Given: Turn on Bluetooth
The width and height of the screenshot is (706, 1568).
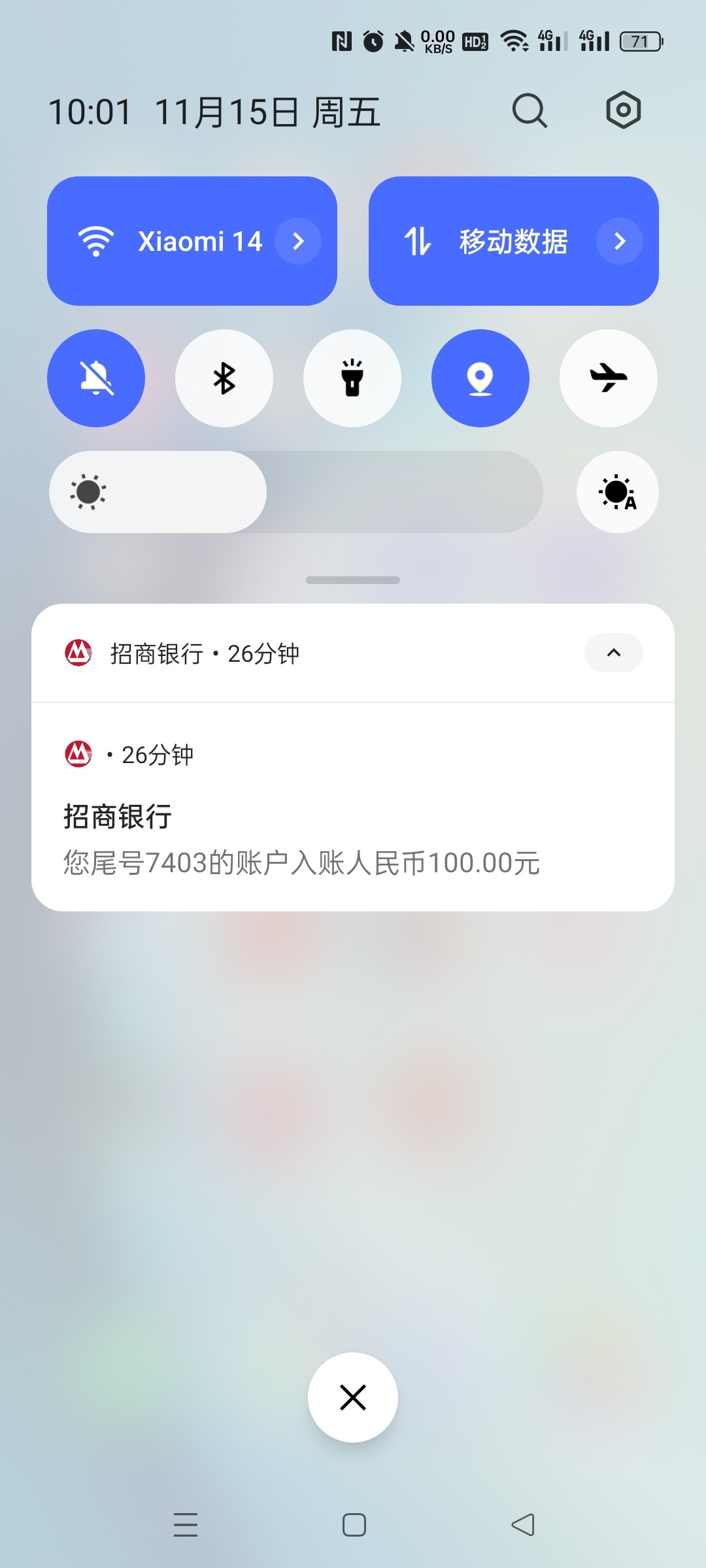Looking at the screenshot, I should (x=224, y=378).
